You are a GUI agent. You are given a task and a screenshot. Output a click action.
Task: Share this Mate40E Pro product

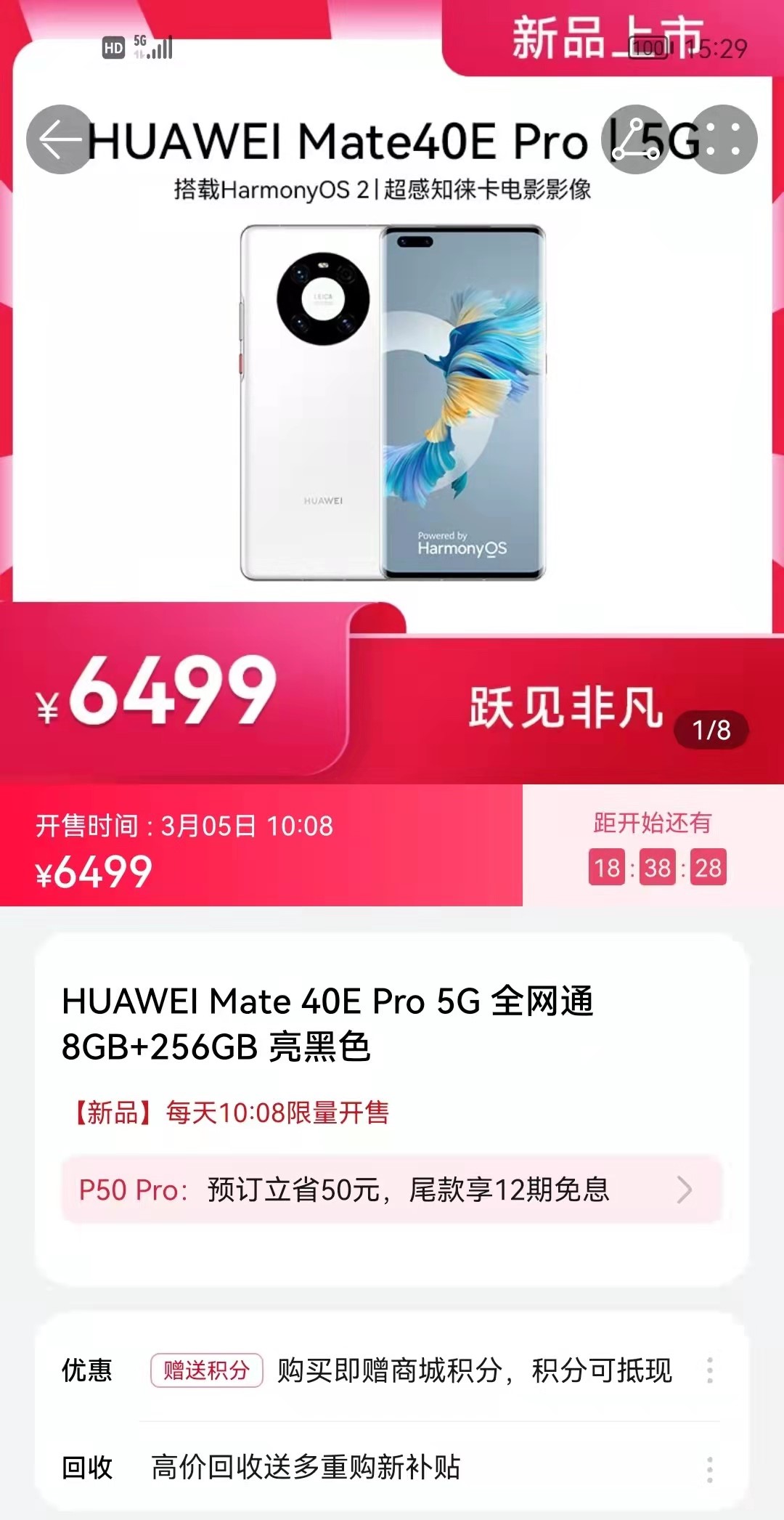click(636, 139)
